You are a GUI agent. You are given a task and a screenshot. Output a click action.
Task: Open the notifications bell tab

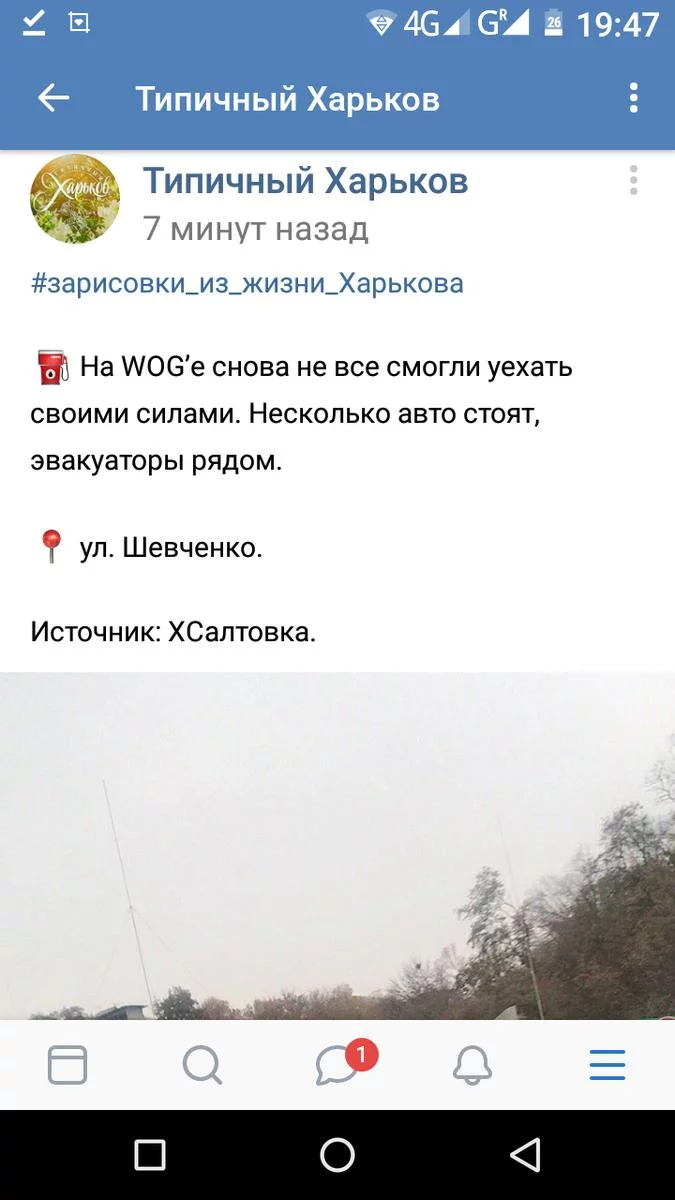472,1066
